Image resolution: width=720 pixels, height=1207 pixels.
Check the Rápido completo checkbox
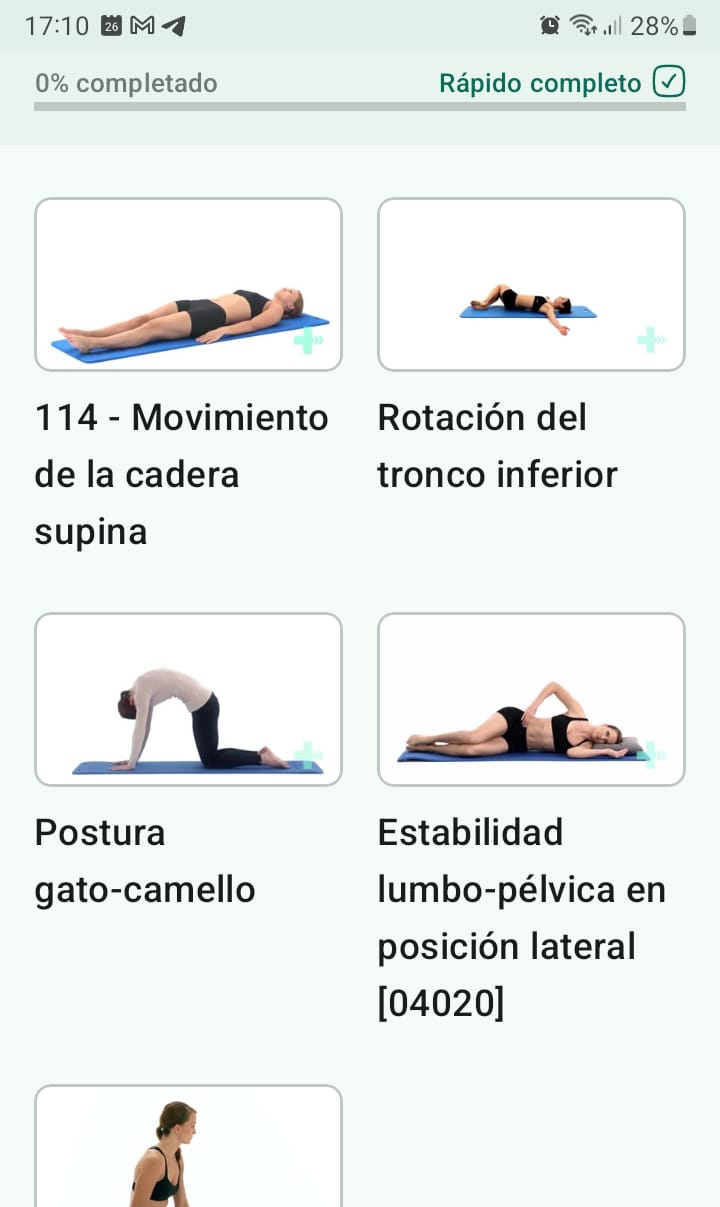point(668,82)
